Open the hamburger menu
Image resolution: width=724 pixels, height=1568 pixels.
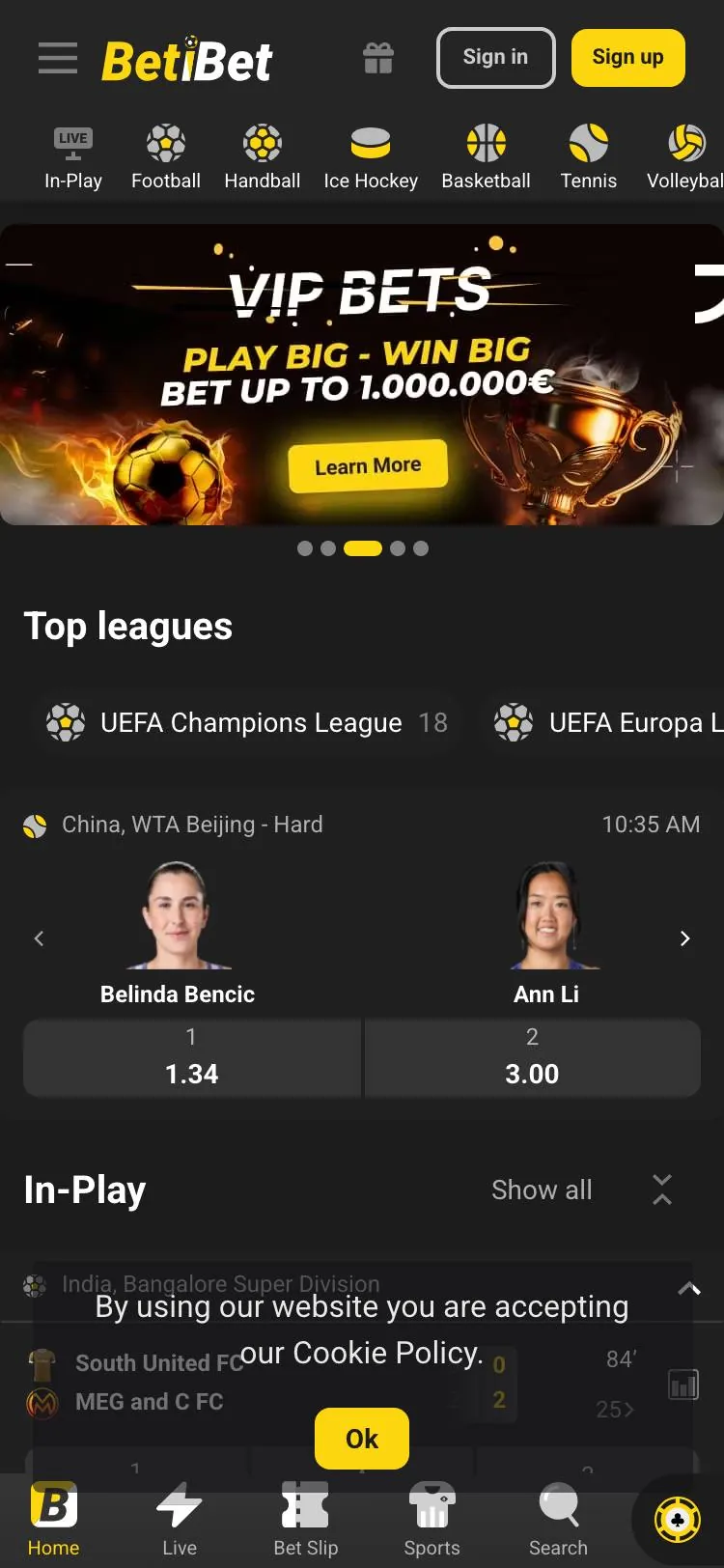pos(58,58)
